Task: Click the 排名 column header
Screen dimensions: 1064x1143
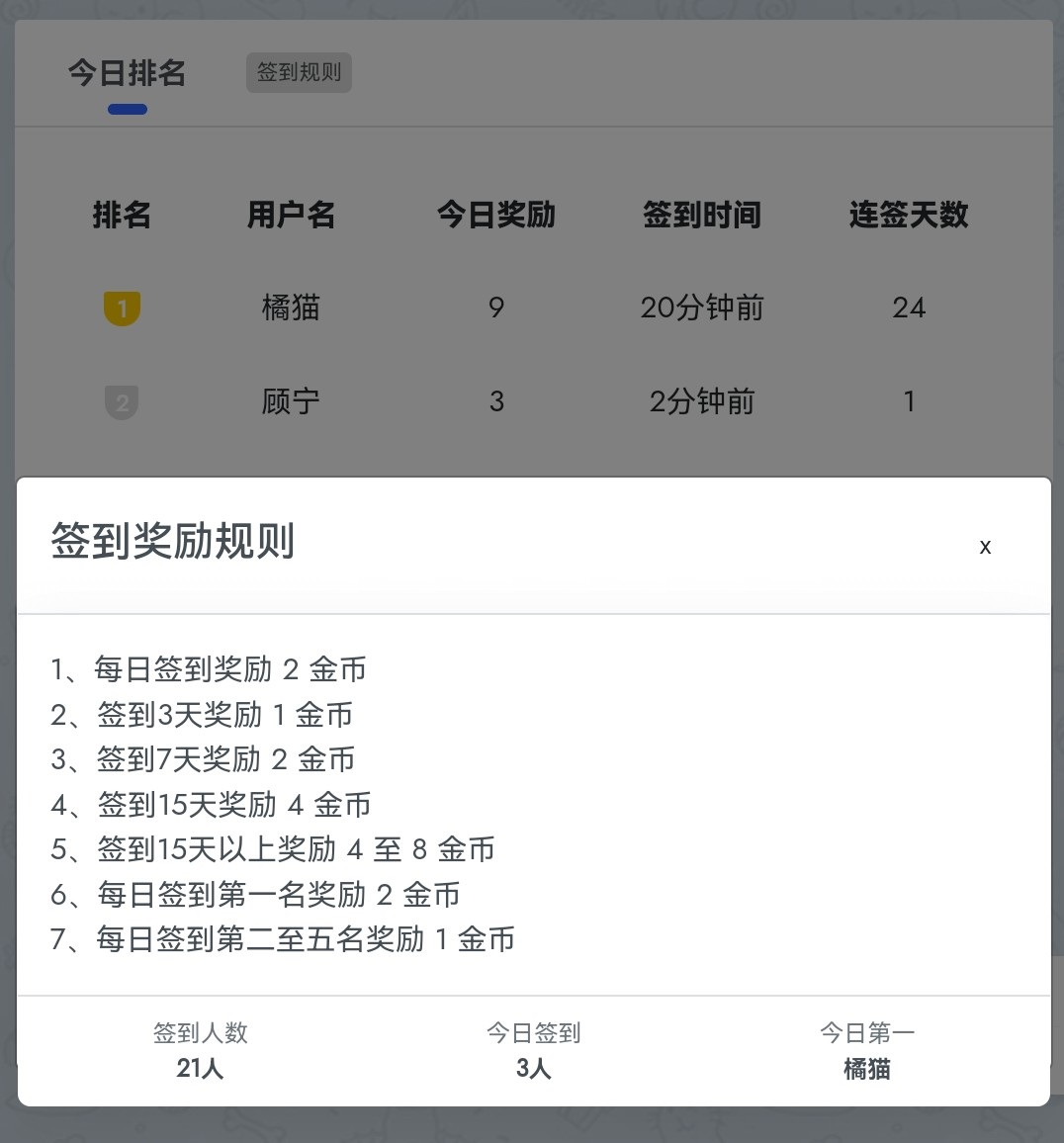Action: [x=122, y=216]
